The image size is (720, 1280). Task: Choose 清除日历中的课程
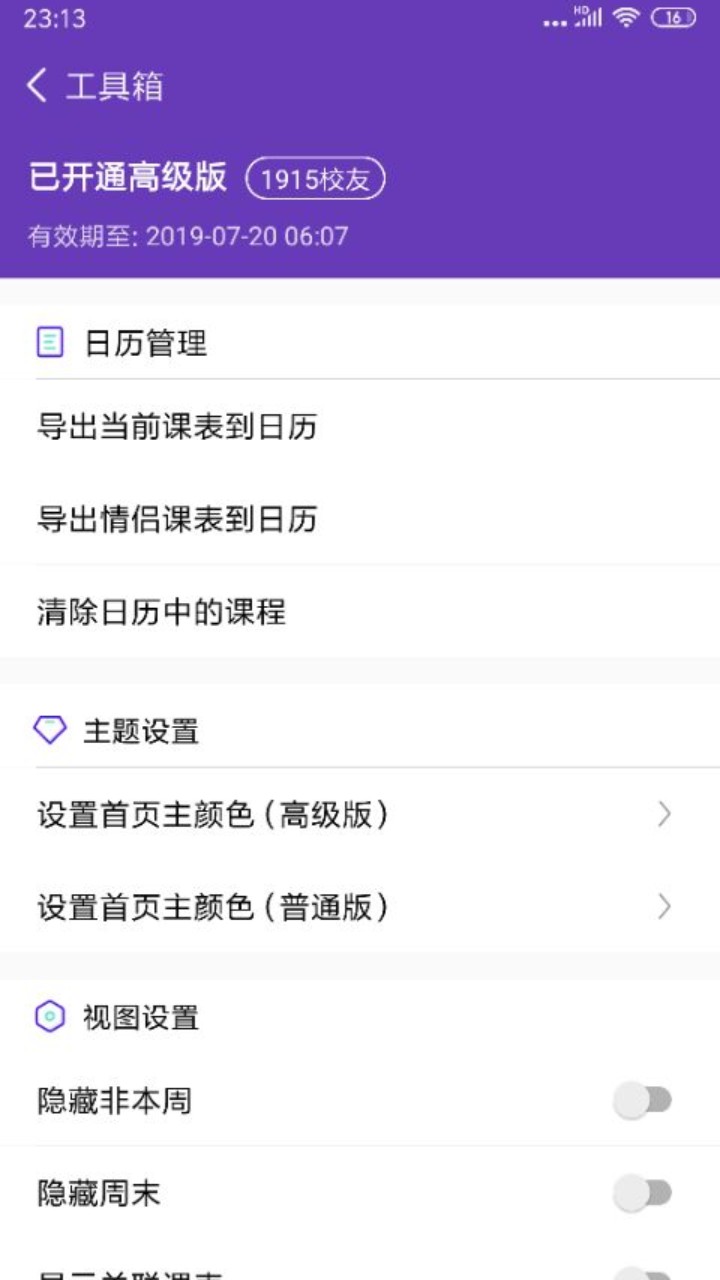tap(360, 611)
